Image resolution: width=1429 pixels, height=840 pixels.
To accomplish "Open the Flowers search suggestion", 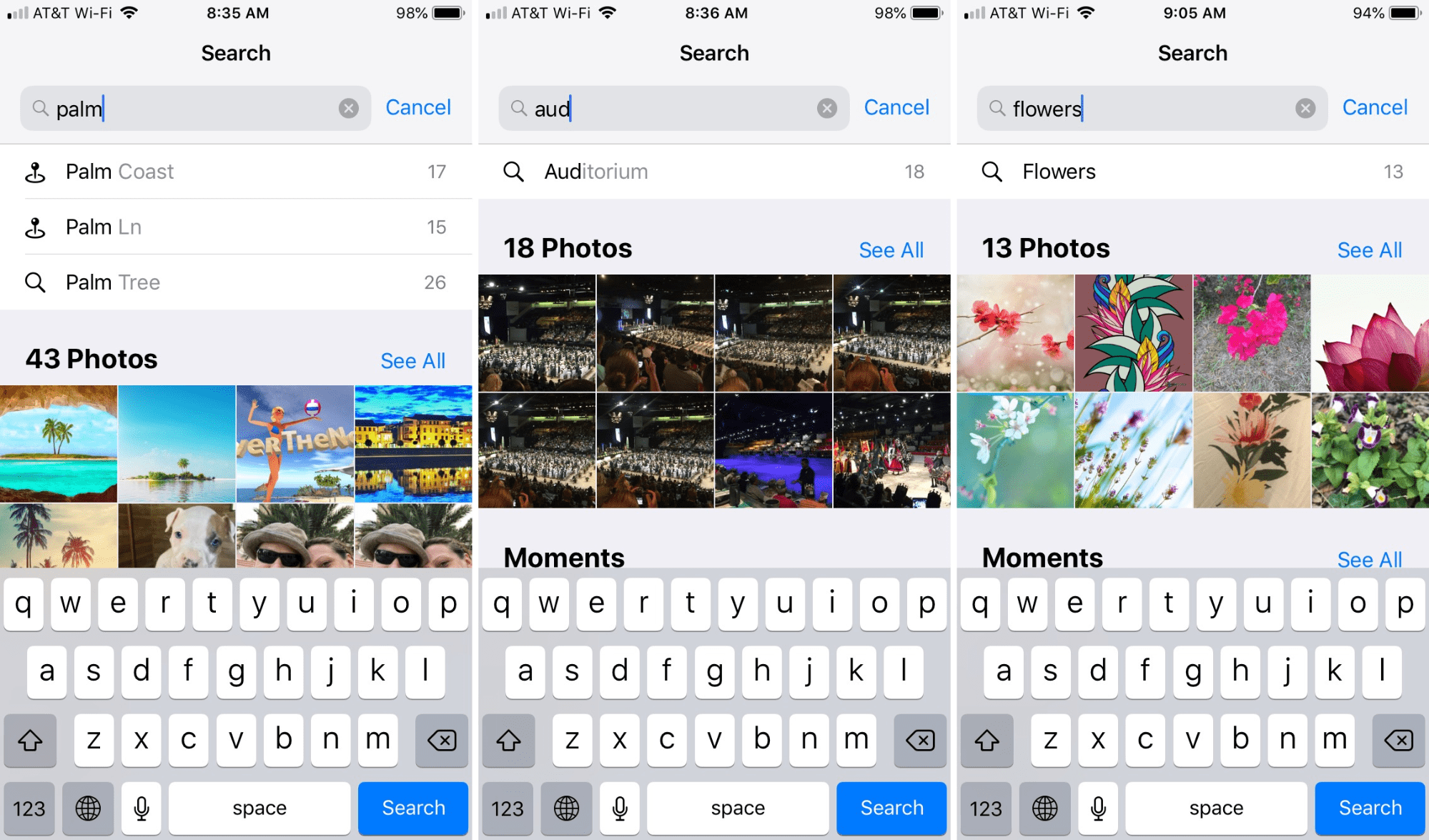I will (1192, 172).
